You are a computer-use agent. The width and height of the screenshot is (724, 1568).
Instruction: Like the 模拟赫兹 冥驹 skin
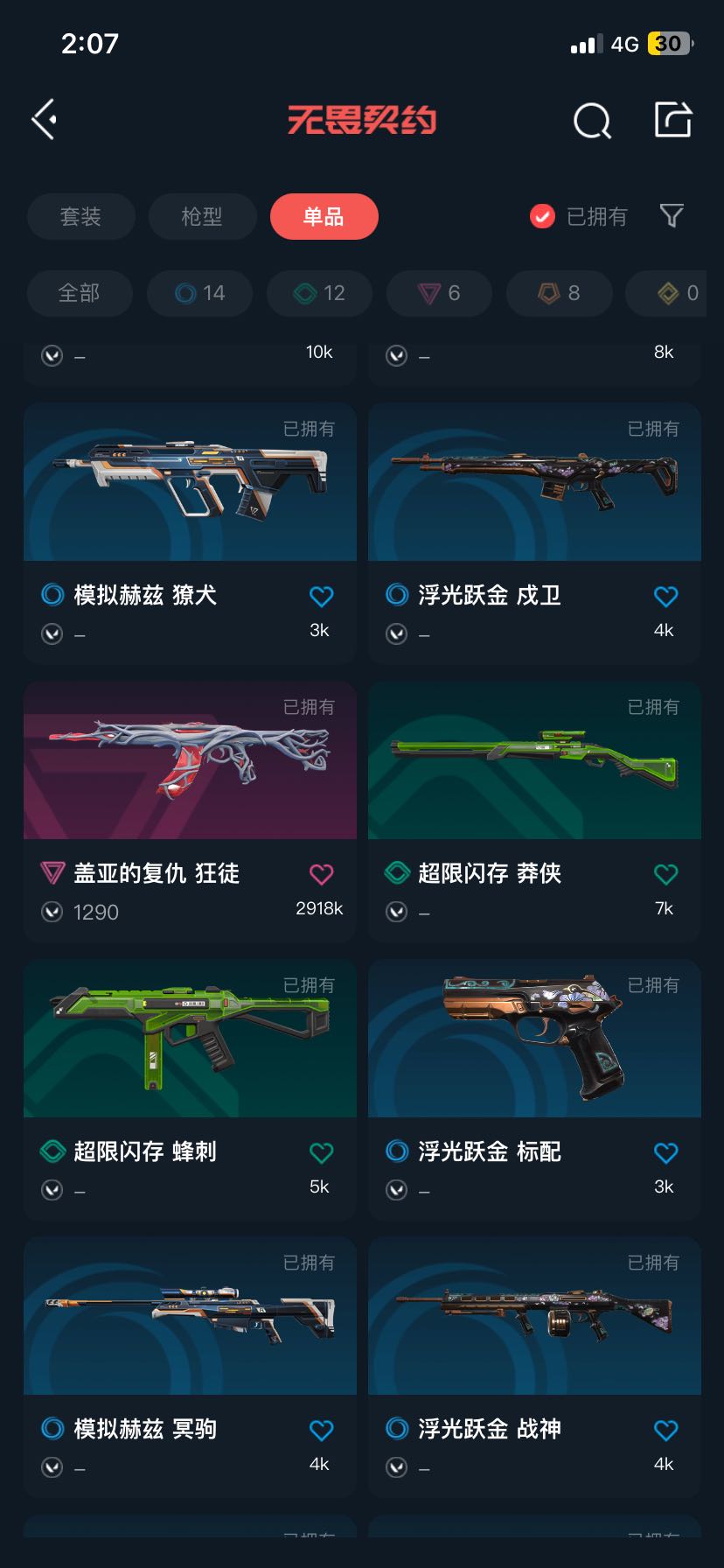(x=321, y=1431)
